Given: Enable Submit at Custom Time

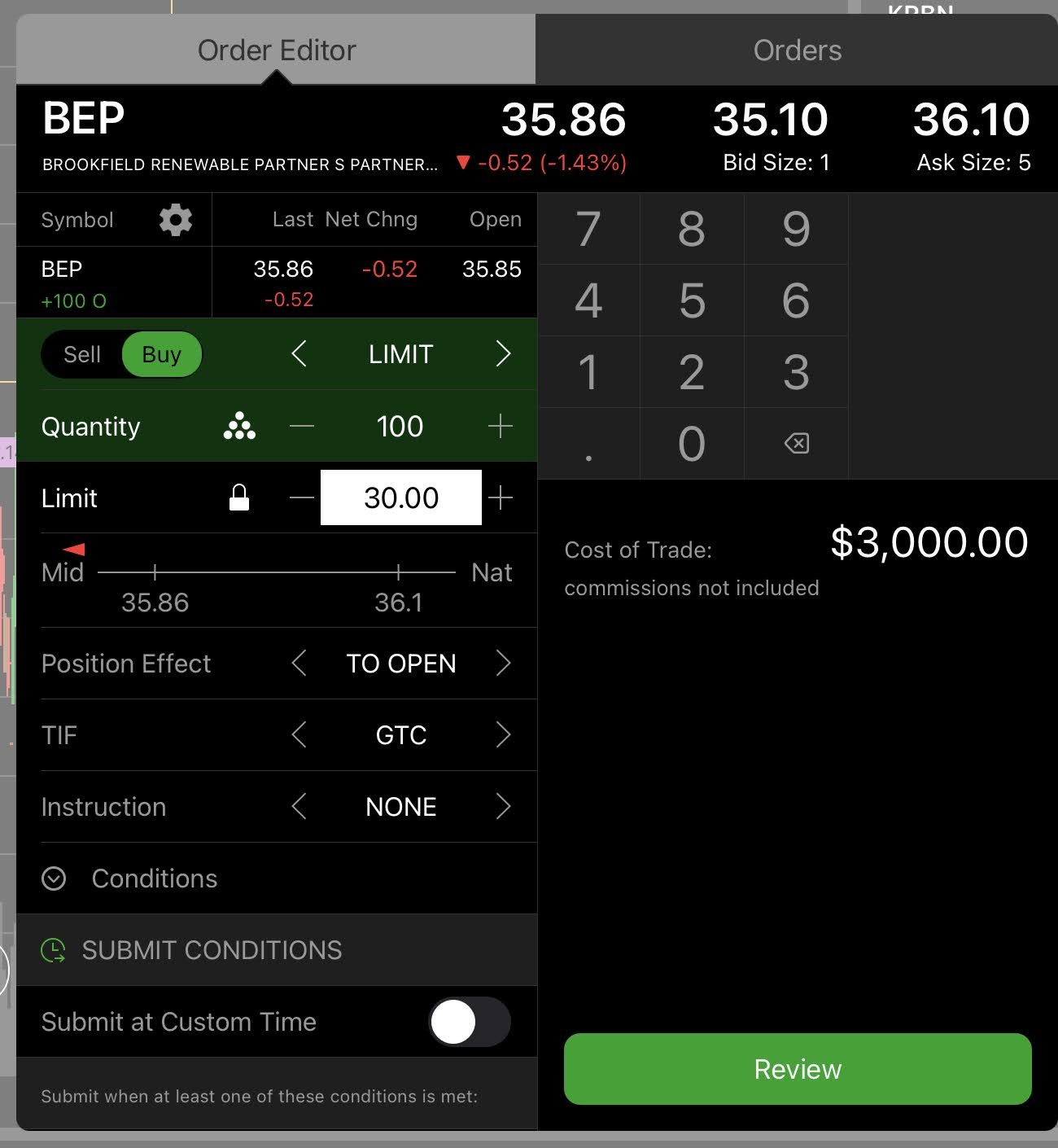Looking at the screenshot, I should (x=469, y=1022).
